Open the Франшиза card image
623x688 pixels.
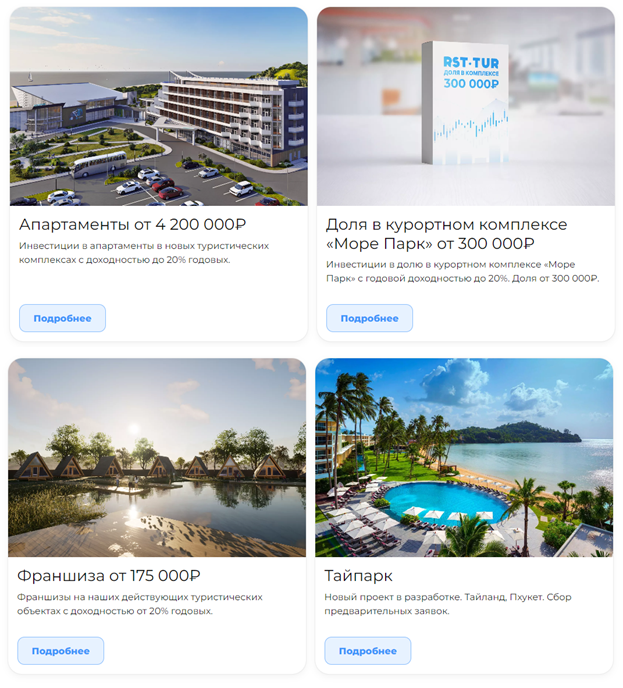[x=157, y=457]
